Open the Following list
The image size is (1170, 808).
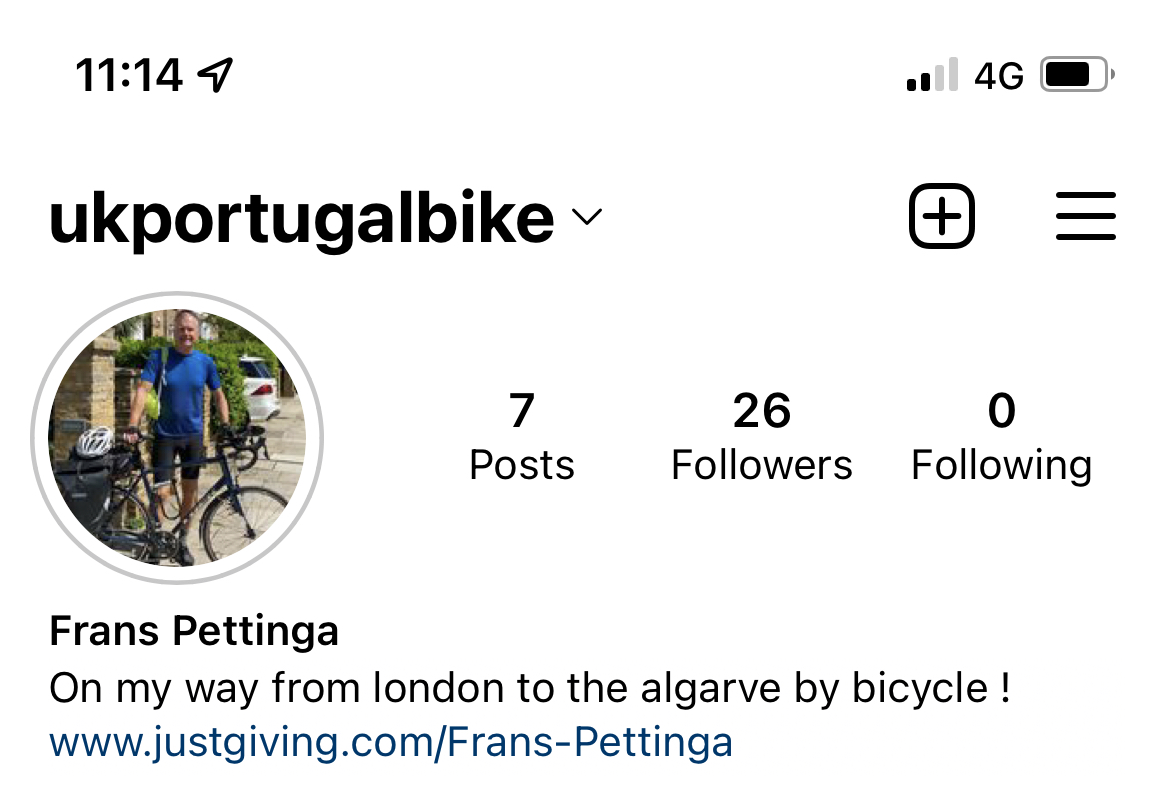coord(1001,437)
